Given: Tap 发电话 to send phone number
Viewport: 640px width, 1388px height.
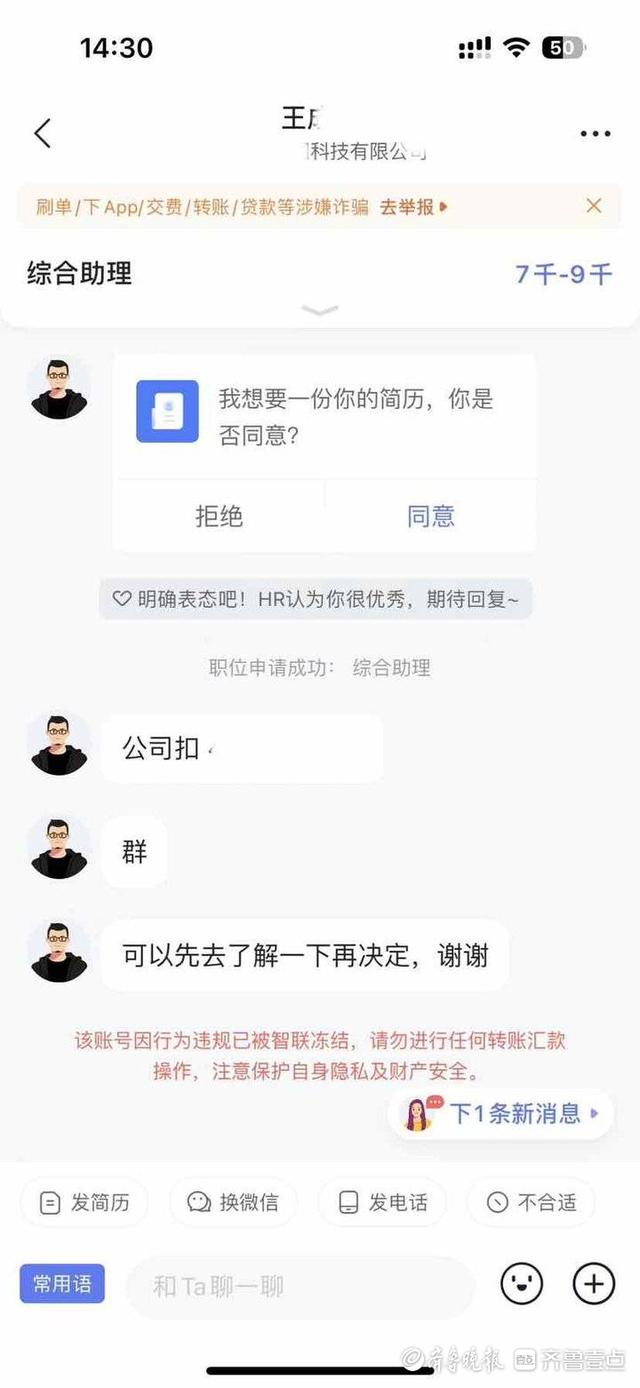Looking at the screenshot, I should [383, 1202].
